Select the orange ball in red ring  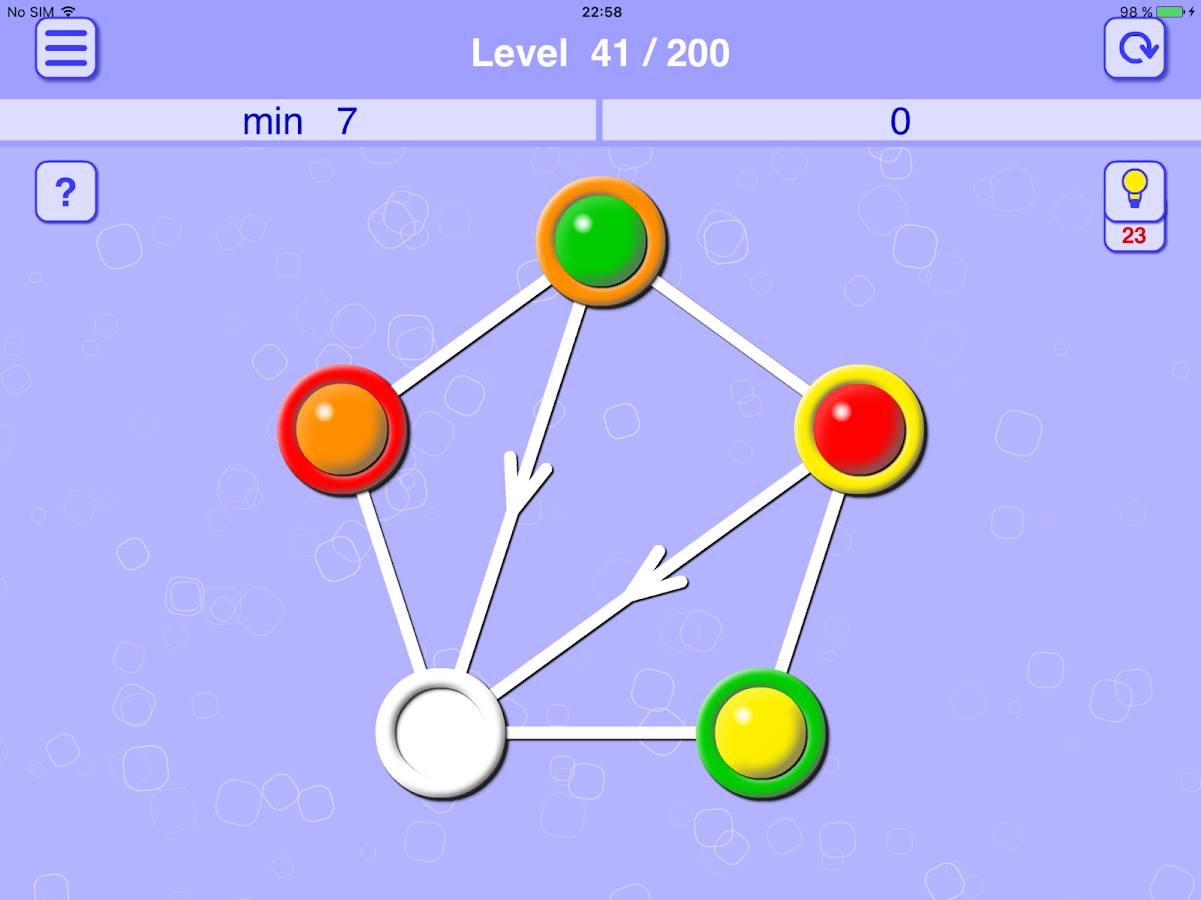(x=342, y=430)
